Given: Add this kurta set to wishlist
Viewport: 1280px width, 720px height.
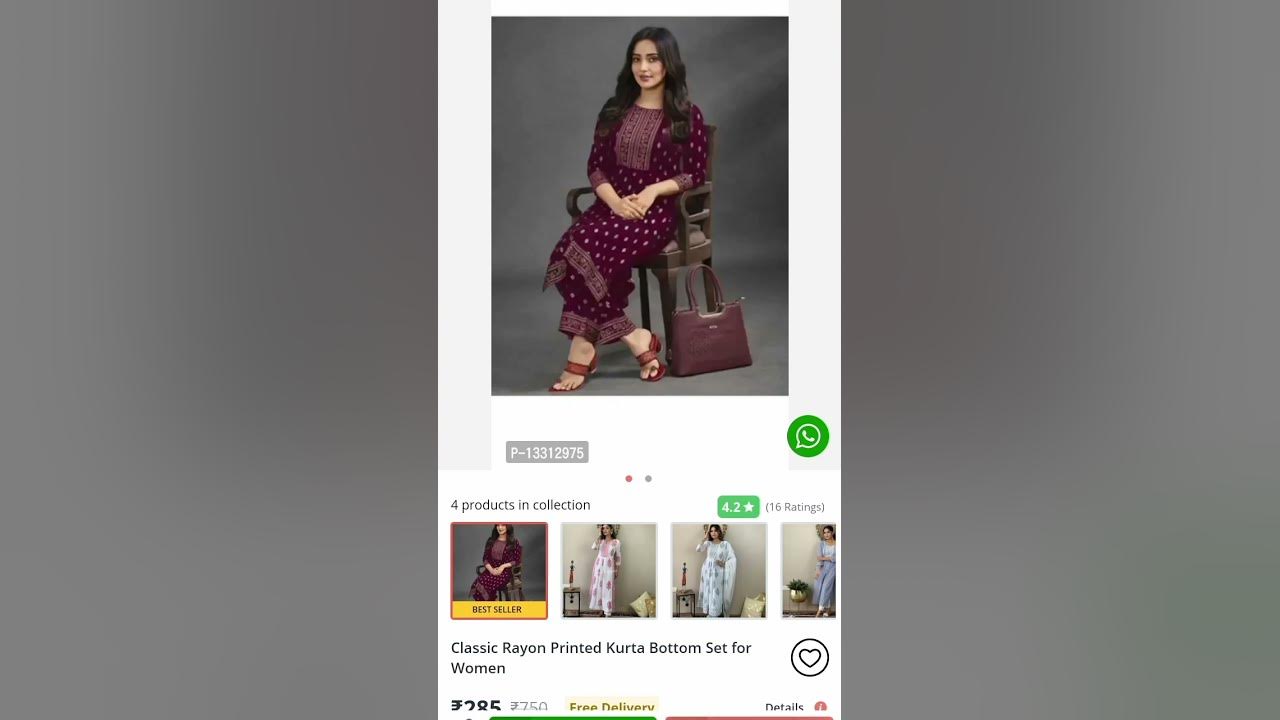Looking at the screenshot, I should point(809,657).
